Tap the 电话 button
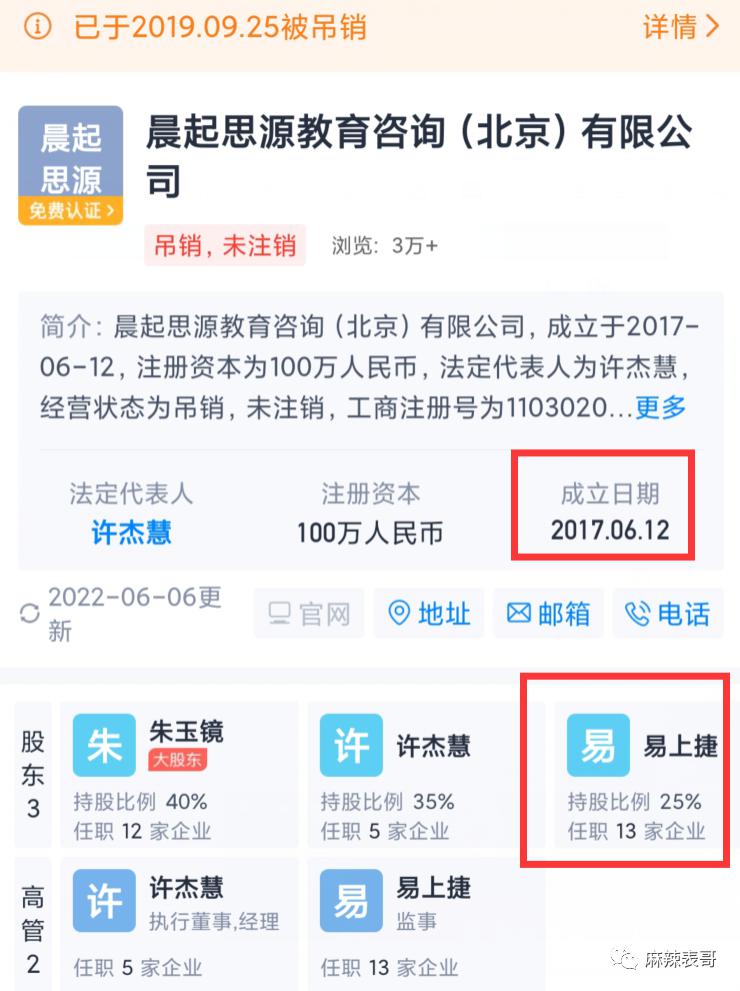This screenshot has width=740, height=991. point(667,613)
